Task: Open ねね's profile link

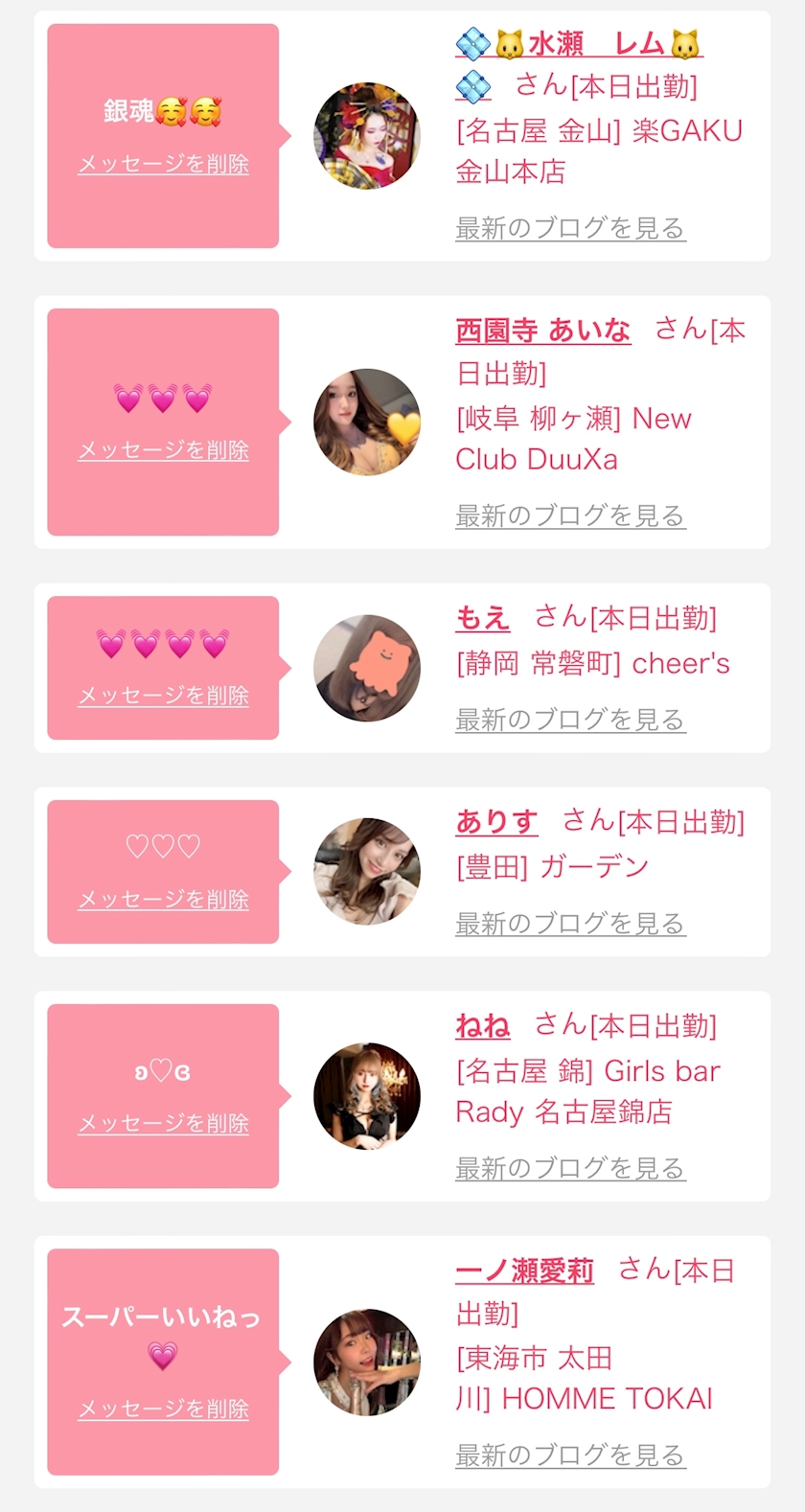Action: 482,1026
